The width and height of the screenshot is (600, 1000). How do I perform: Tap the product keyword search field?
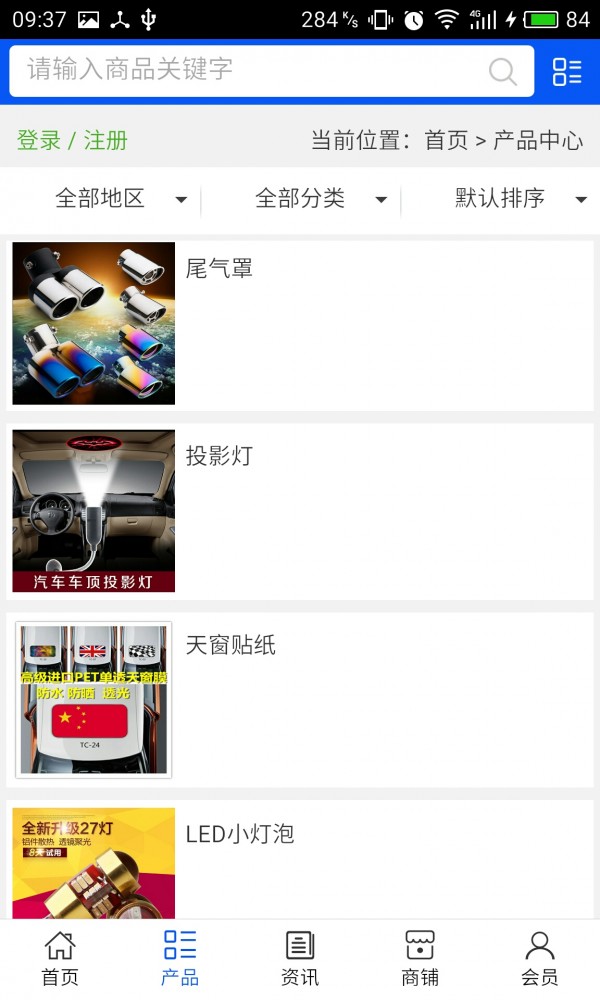tap(250, 70)
